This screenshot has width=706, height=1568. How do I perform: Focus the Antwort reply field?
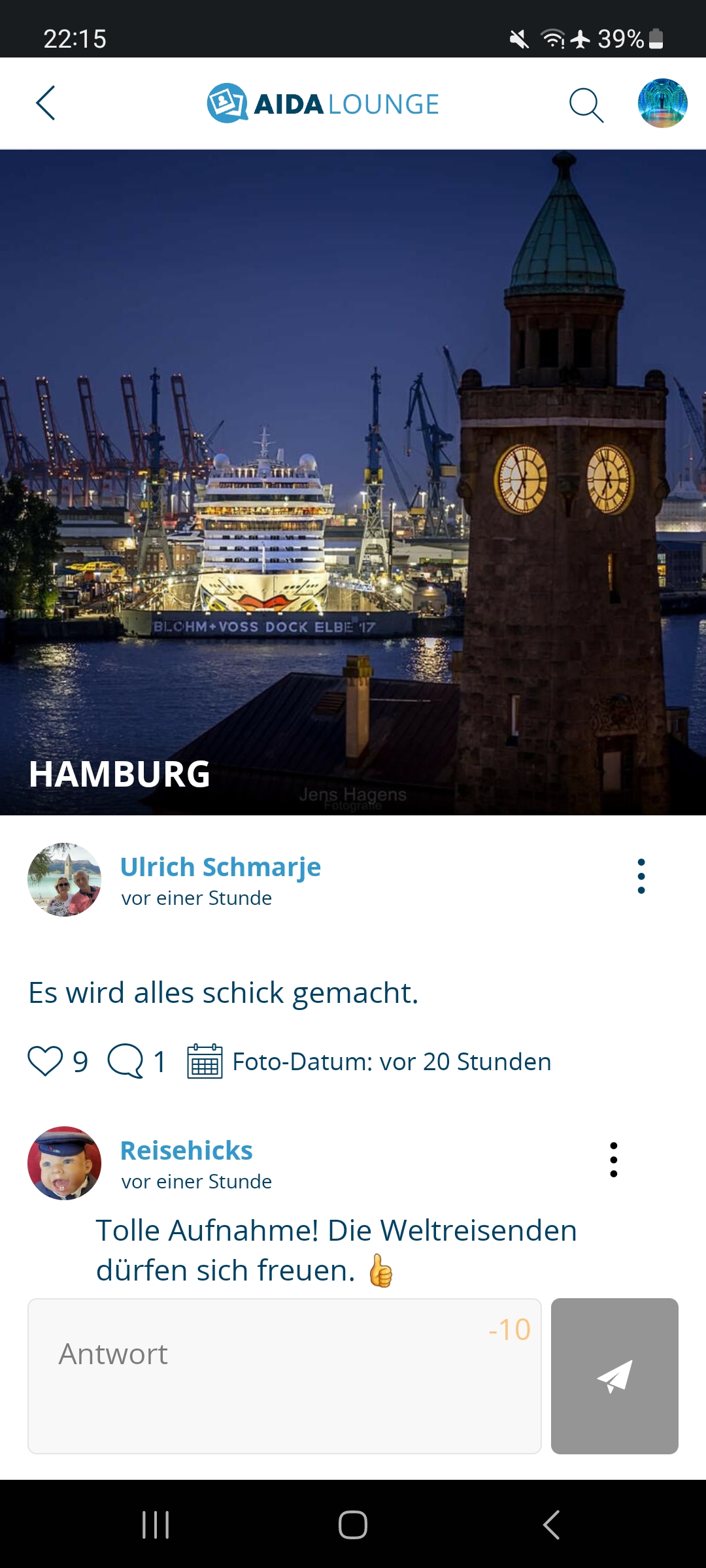[284, 1376]
